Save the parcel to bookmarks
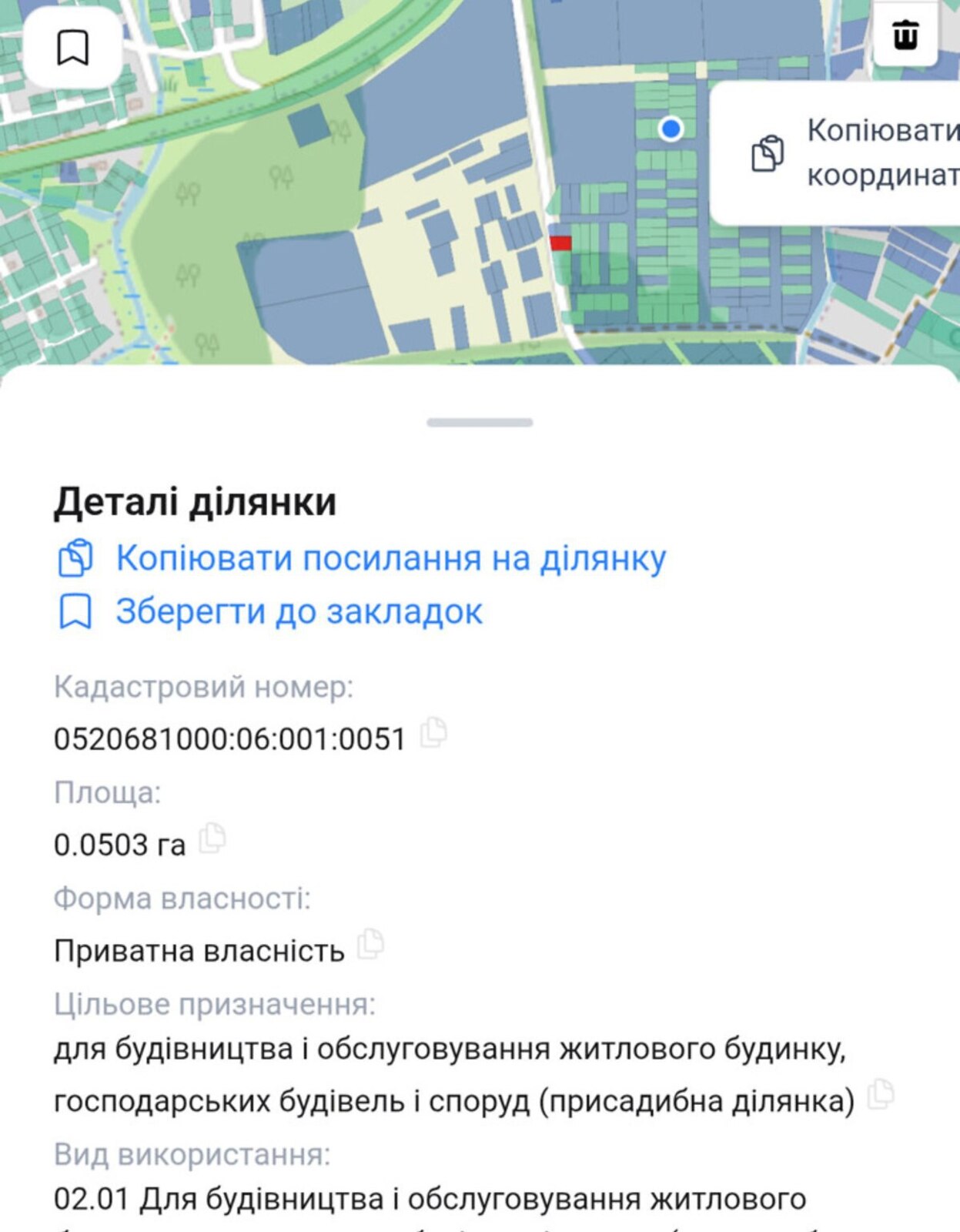Viewport: 960px width, 1232px height. 299,612
